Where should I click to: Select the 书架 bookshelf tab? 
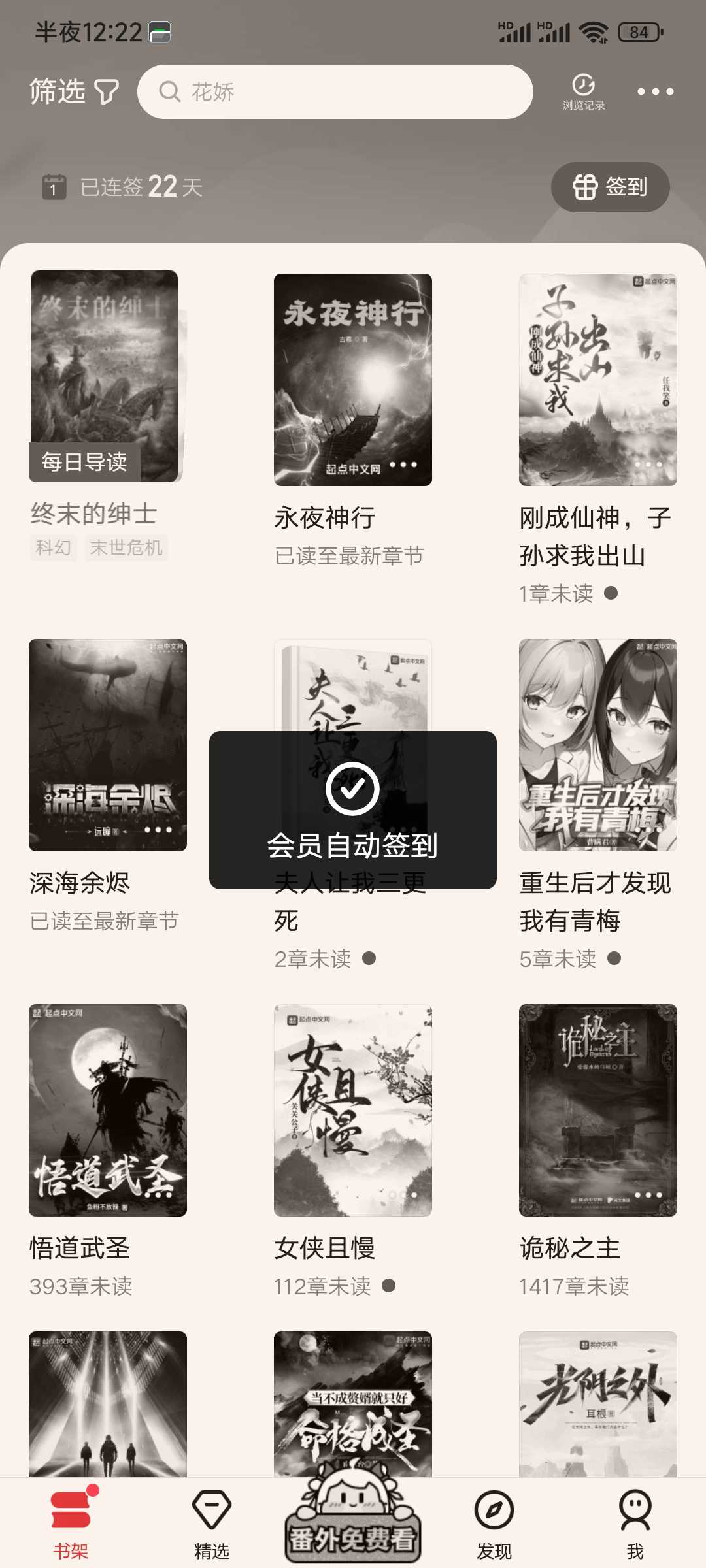pyautogui.click(x=71, y=1524)
